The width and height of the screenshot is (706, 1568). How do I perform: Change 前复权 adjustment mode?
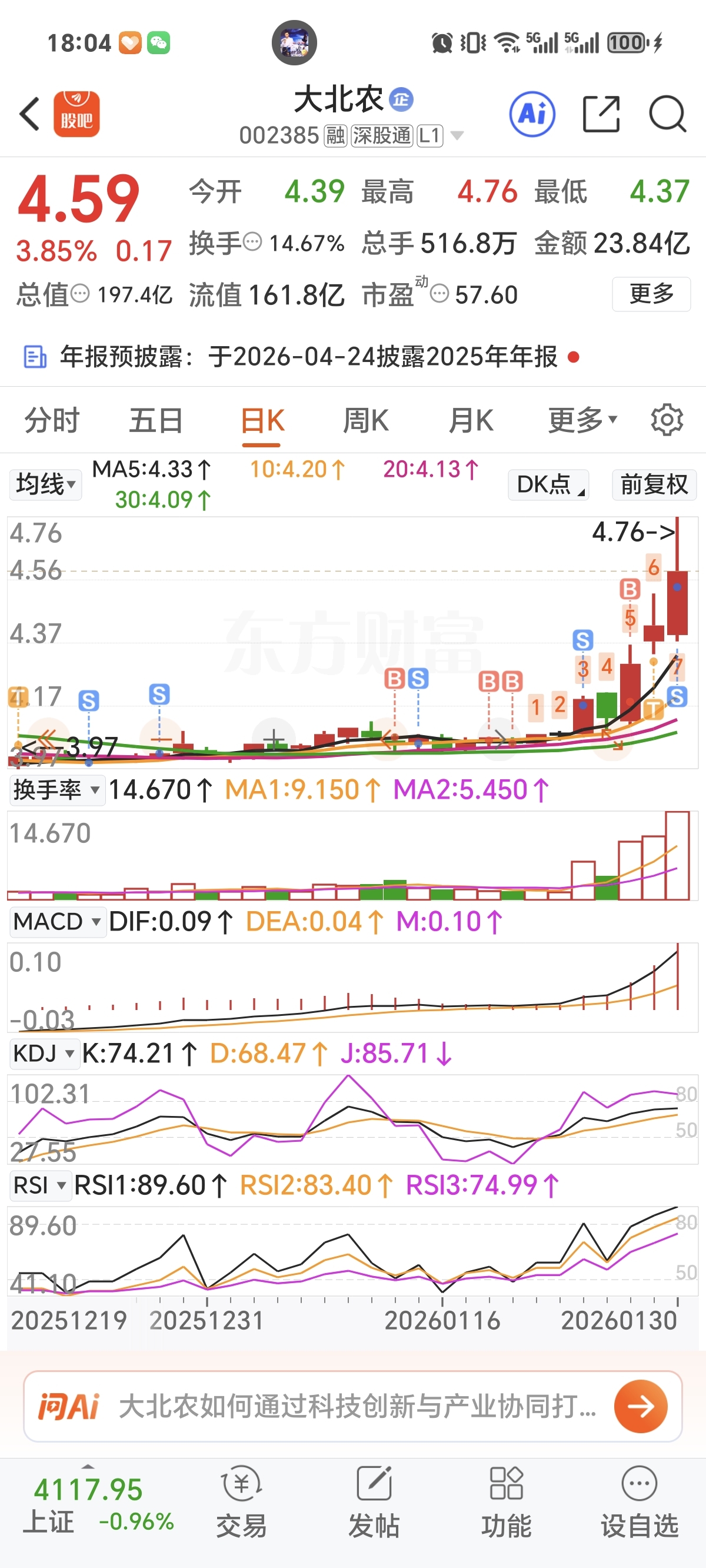click(654, 484)
